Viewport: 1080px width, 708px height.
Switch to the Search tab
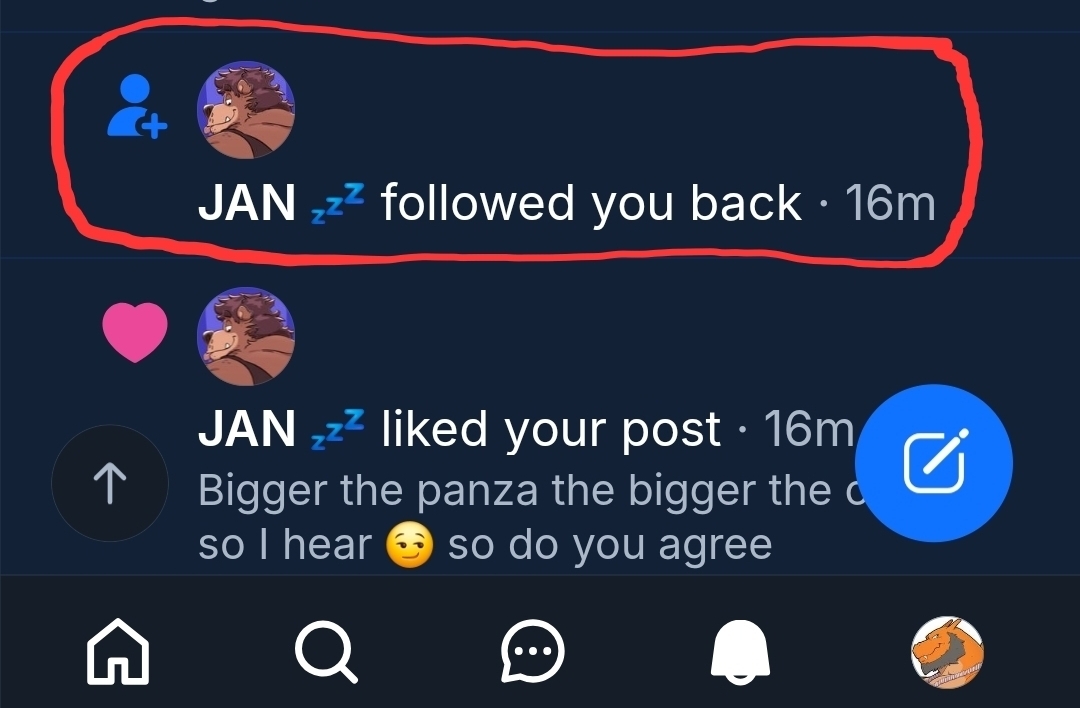tap(326, 652)
